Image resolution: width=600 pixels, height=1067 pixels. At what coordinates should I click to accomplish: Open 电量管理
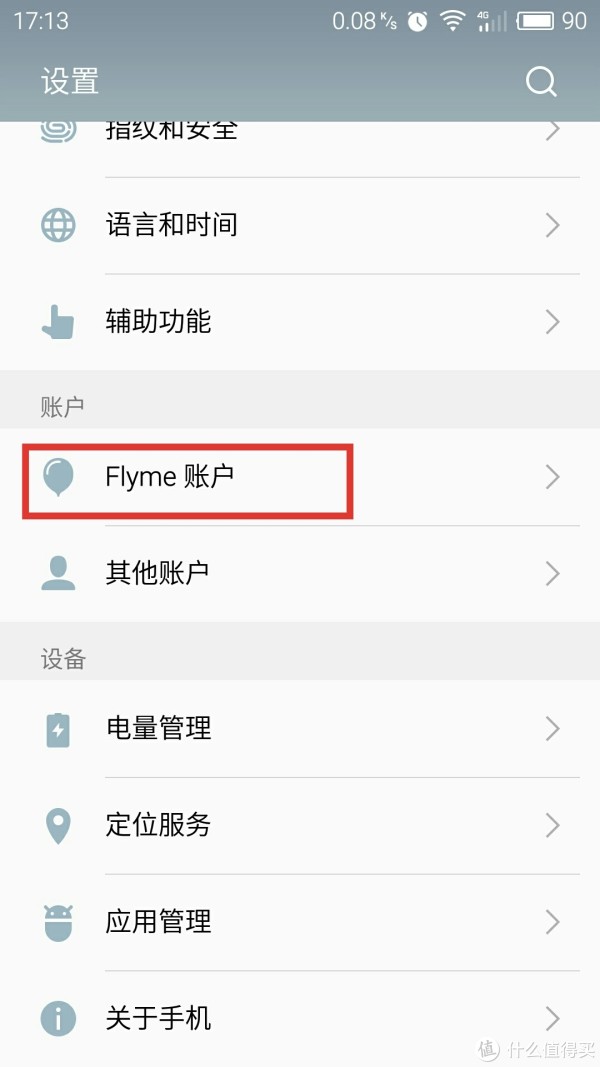coord(300,728)
